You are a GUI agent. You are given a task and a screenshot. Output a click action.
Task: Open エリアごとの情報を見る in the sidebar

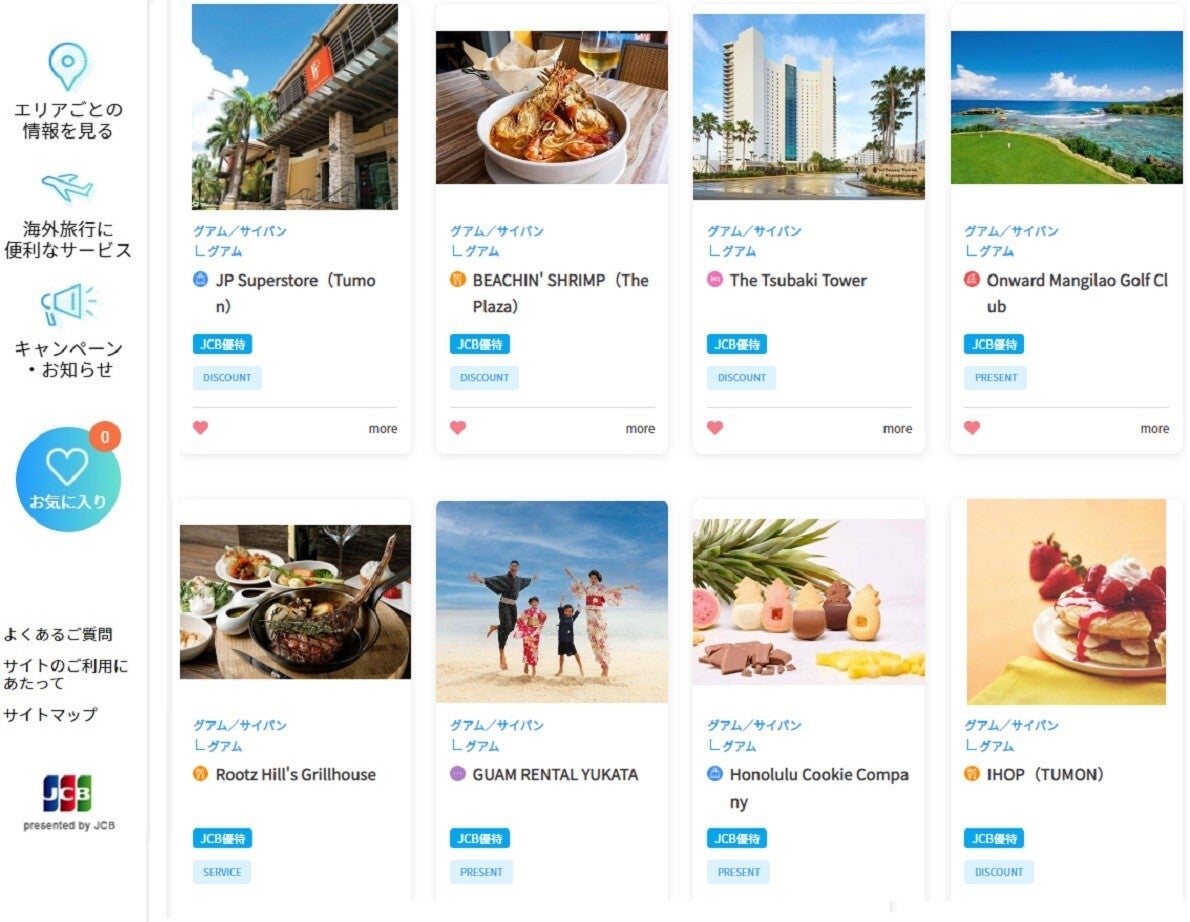point(67,92)
